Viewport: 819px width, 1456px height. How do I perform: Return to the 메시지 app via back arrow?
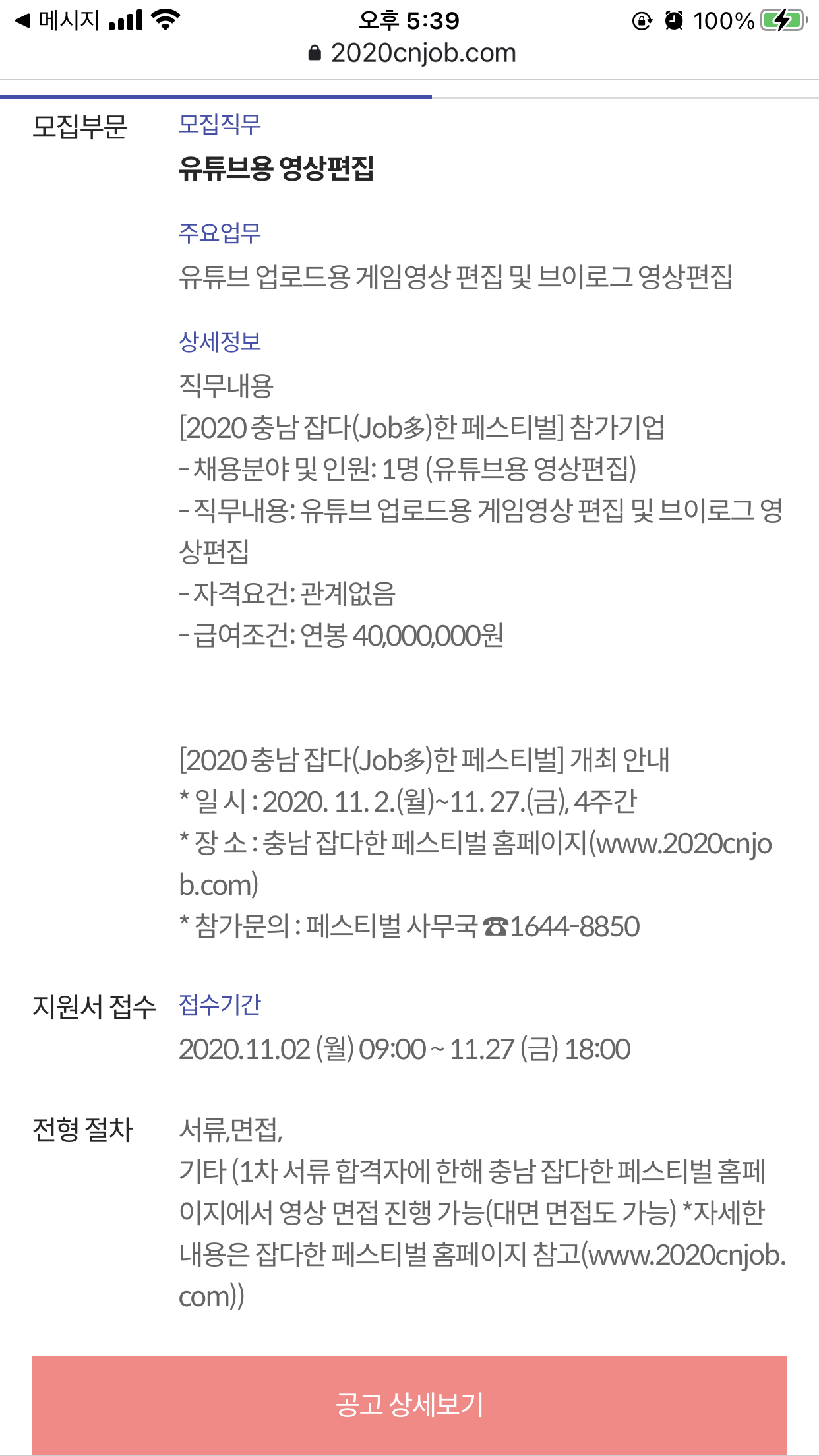click(56, 21)
